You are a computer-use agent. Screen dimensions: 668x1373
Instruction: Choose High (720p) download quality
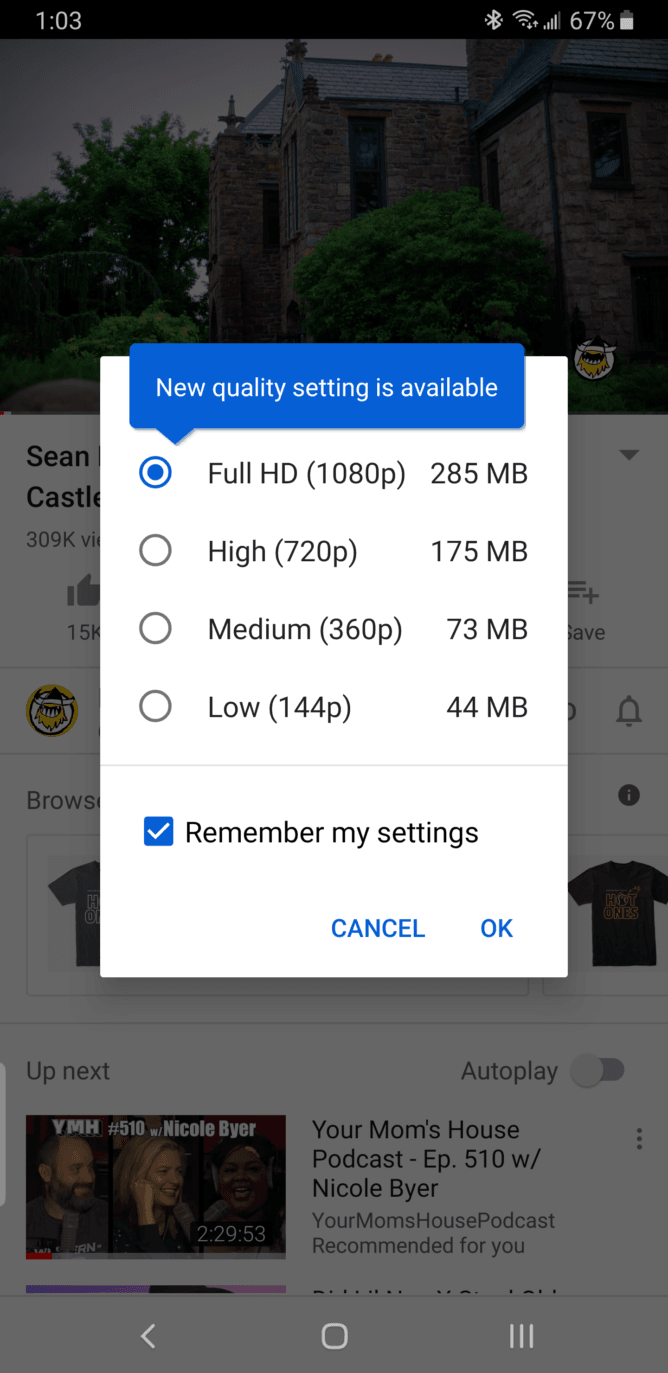pyautogui.click(x=333, y=551)
